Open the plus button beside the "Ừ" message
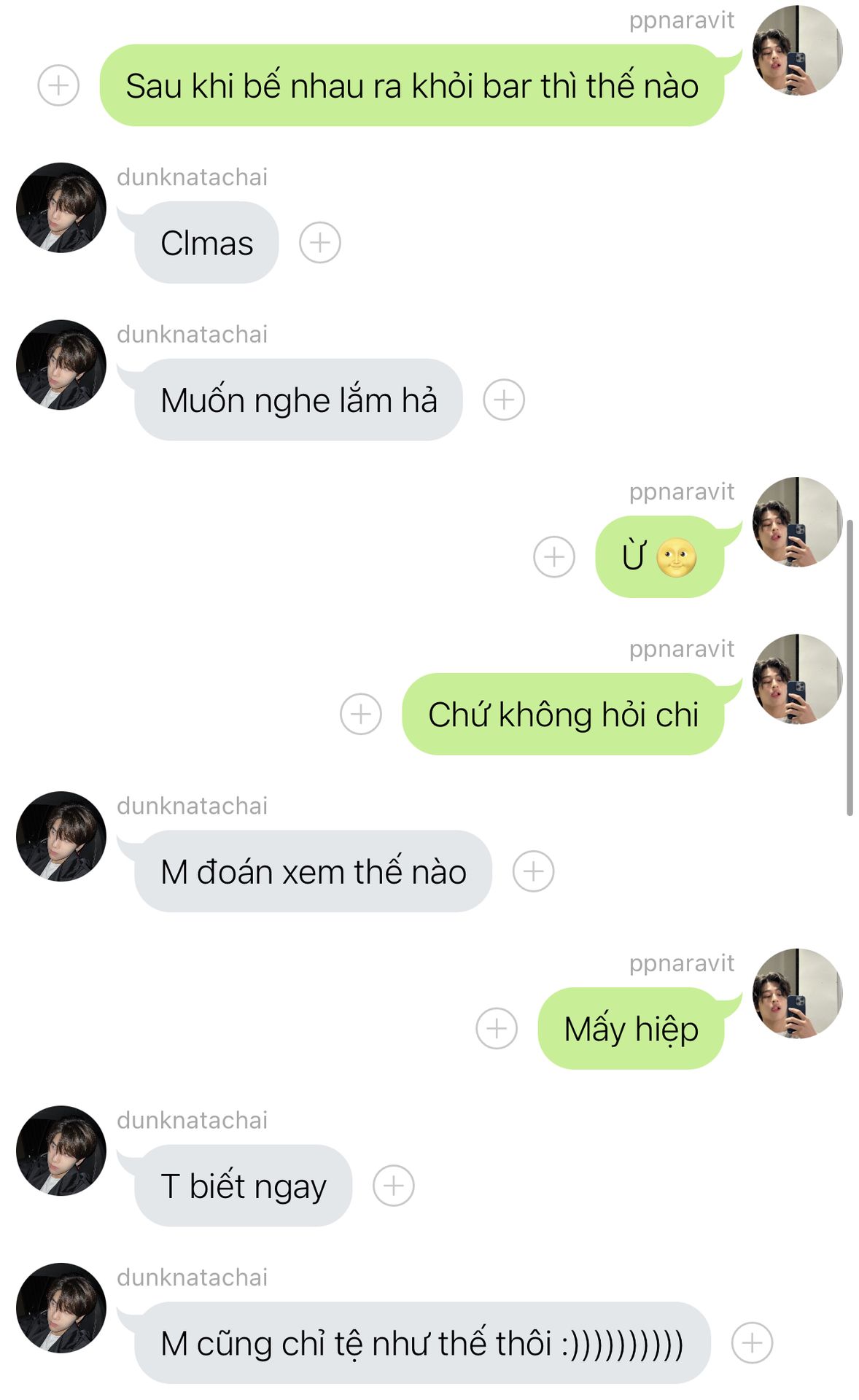This screenshot has height=1400, width=859. click(554, 557)
